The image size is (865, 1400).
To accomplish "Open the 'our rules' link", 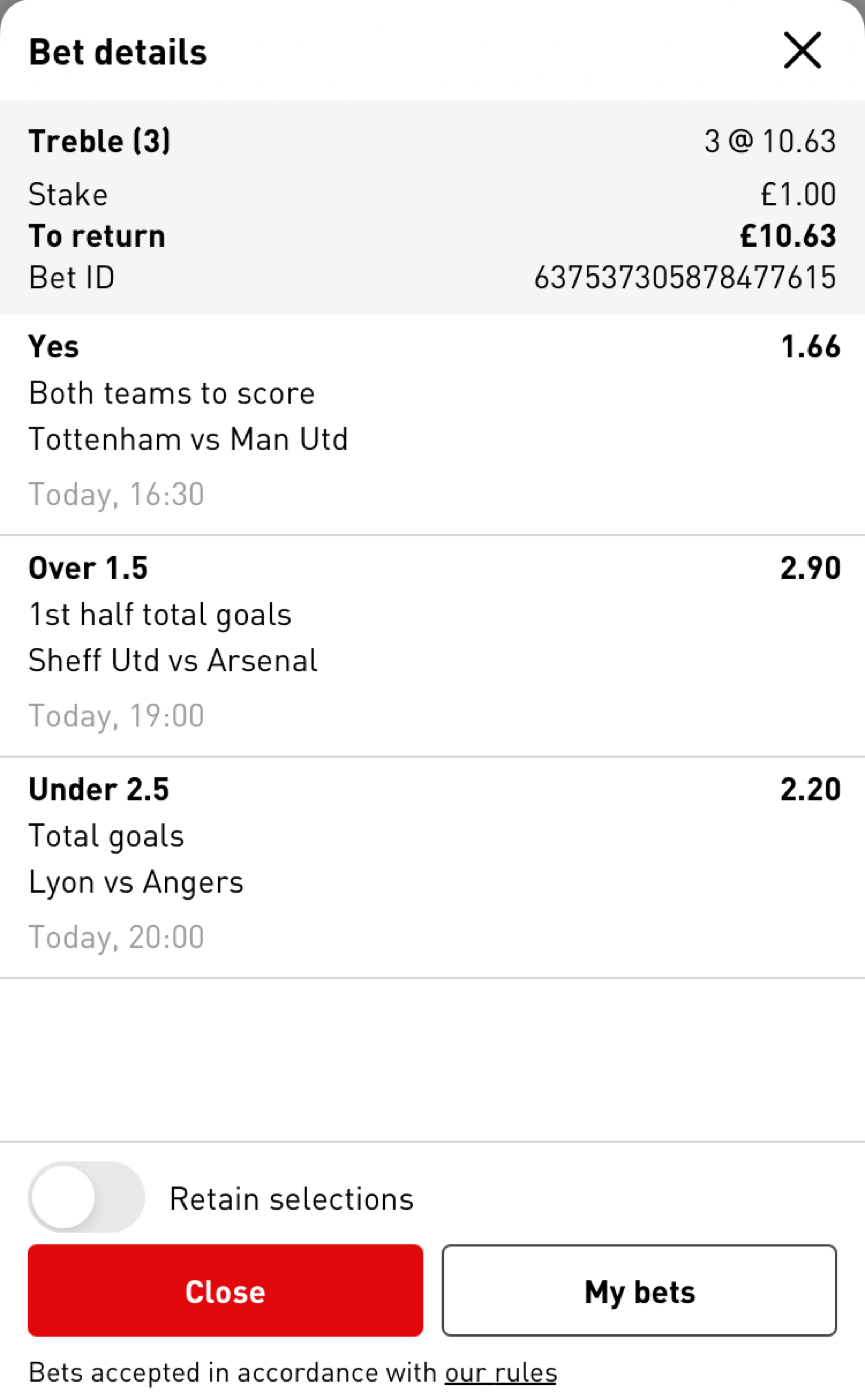I will tap(501, 1372).
